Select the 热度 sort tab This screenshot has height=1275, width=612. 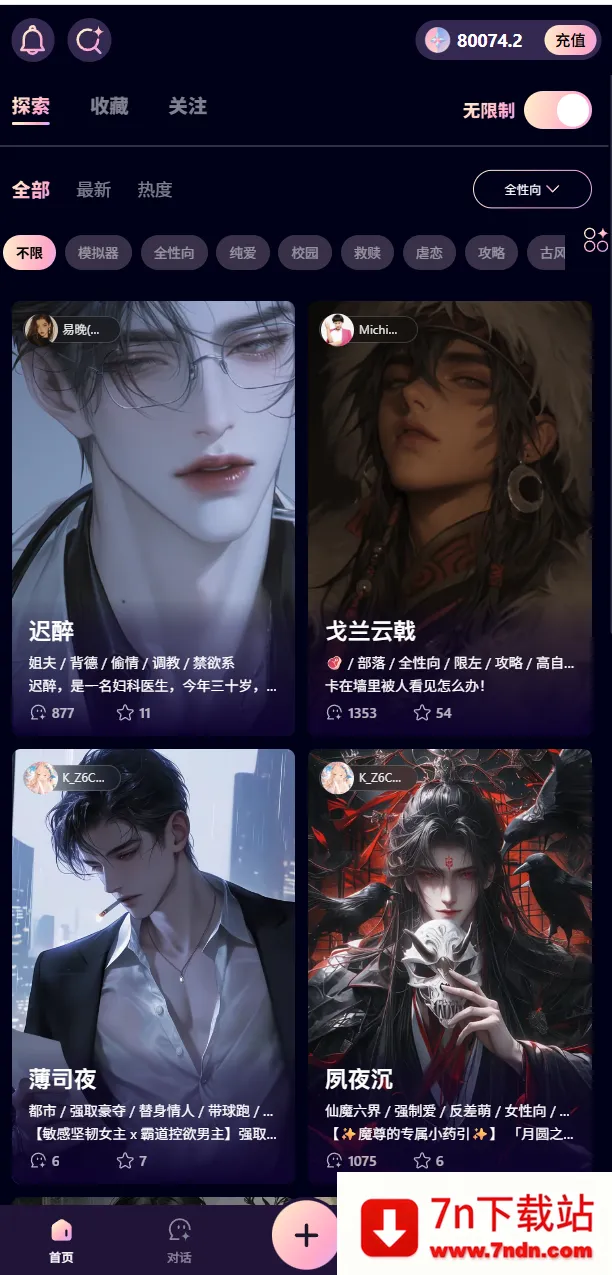click(155, 189)
